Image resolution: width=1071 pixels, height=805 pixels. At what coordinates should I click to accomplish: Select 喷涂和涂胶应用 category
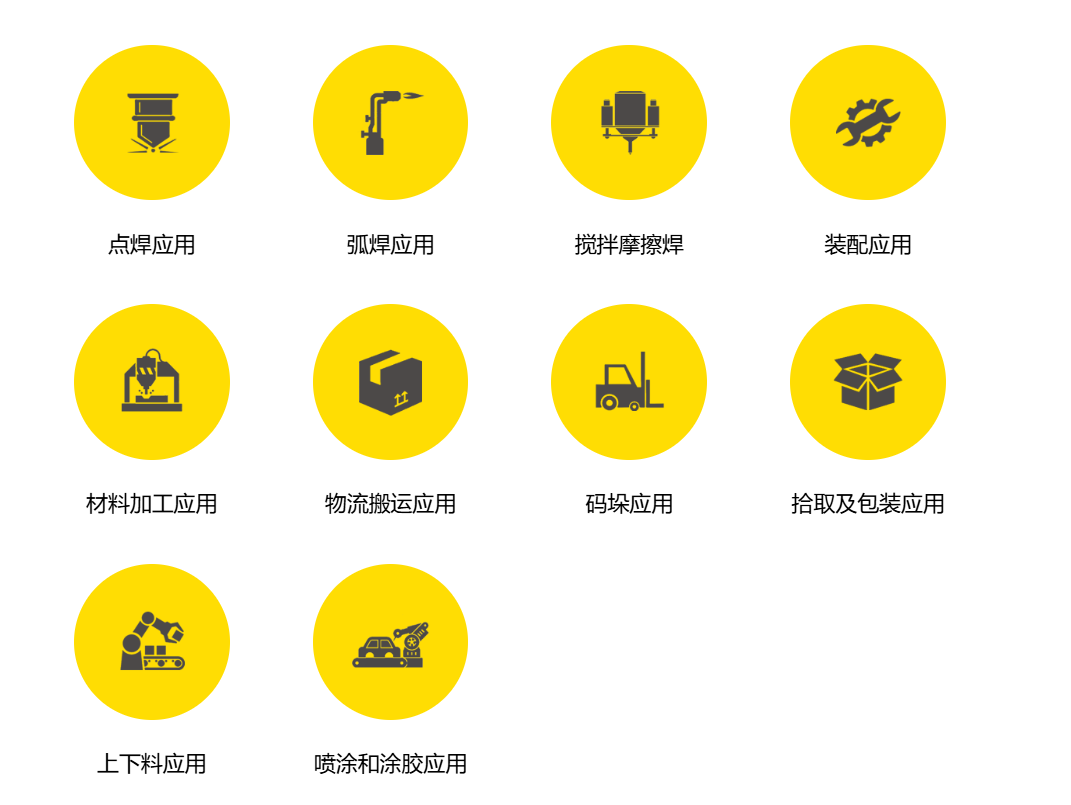390,642
